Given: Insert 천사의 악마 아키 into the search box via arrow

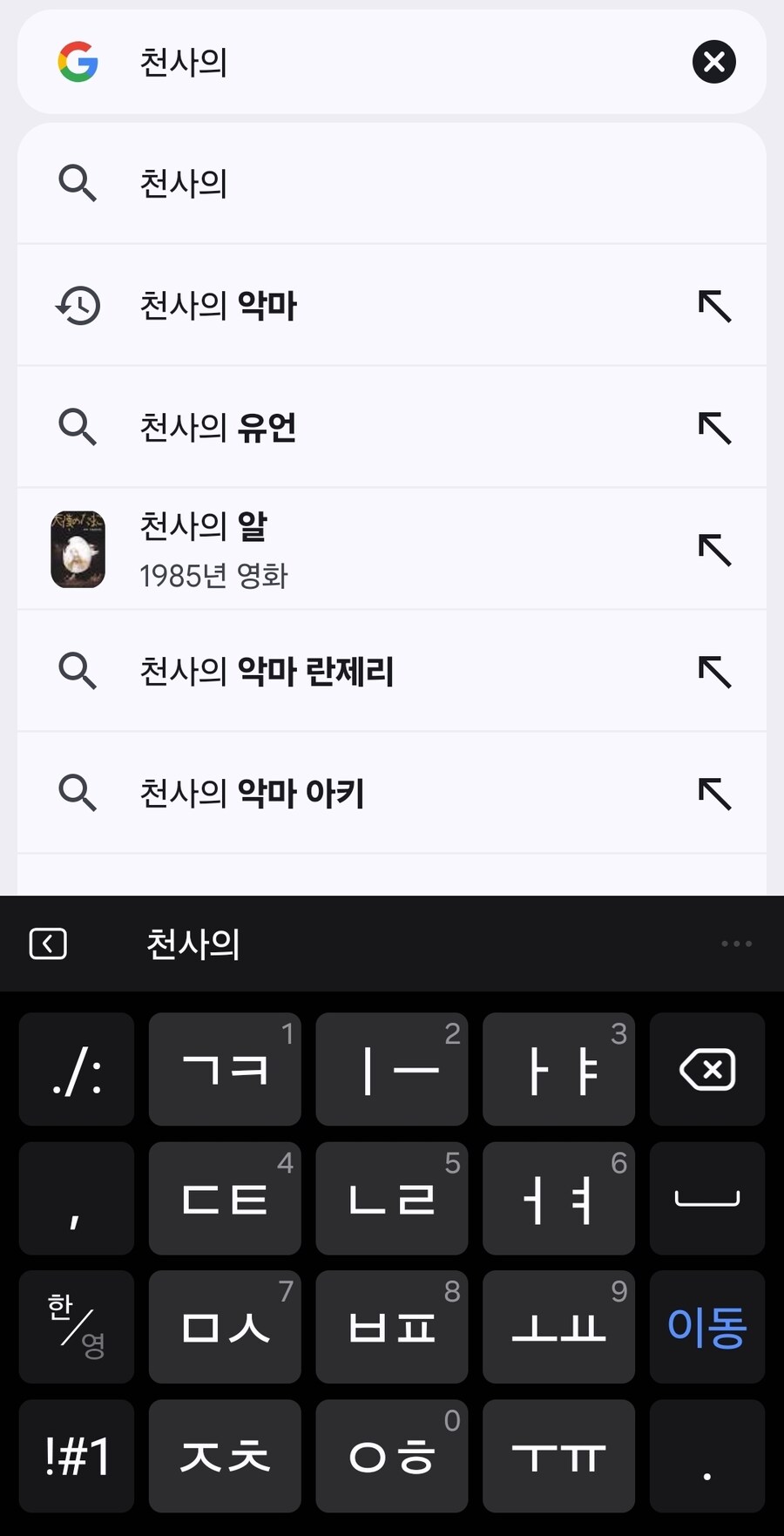Looking at the screenshot, I should click(x=714, y=794).
